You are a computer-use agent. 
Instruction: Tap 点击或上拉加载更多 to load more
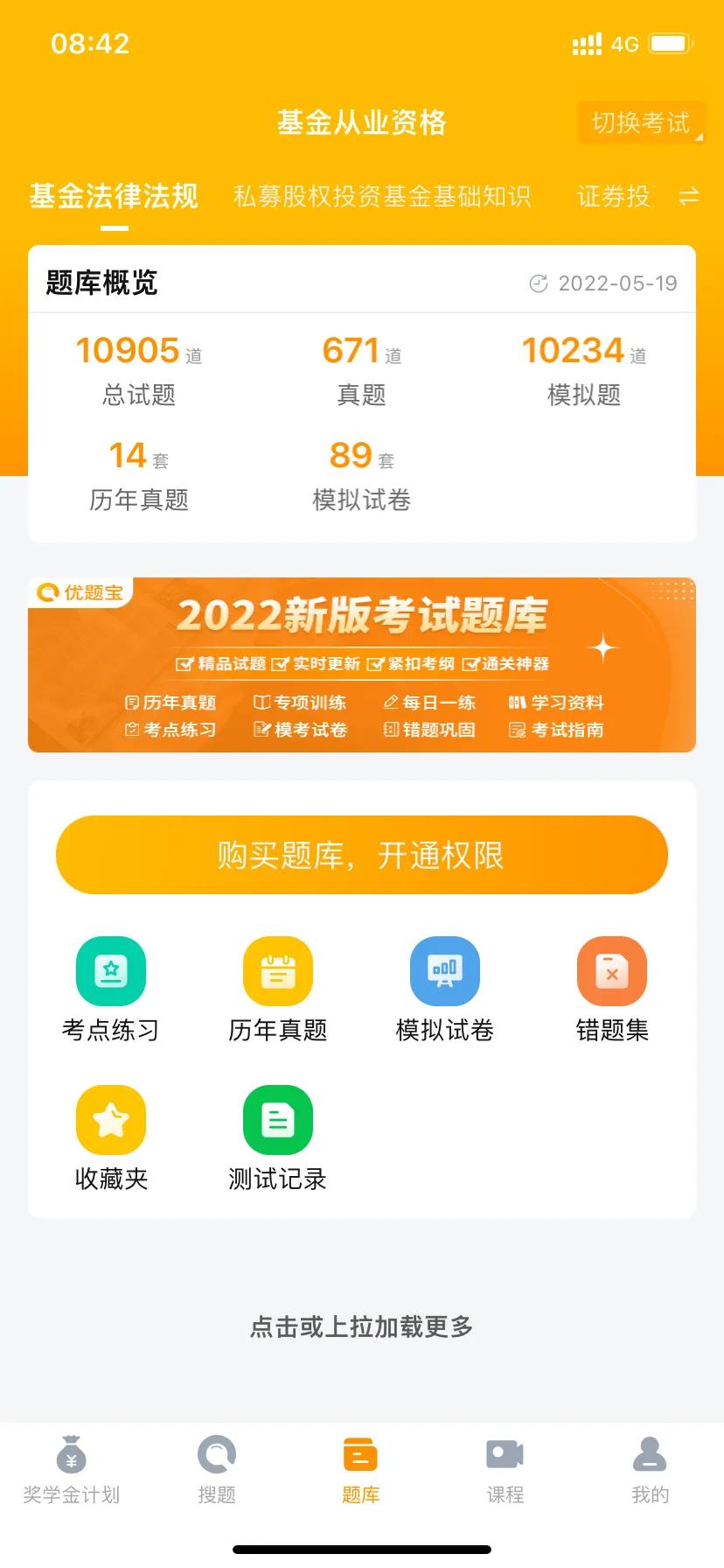[361, 1327]
